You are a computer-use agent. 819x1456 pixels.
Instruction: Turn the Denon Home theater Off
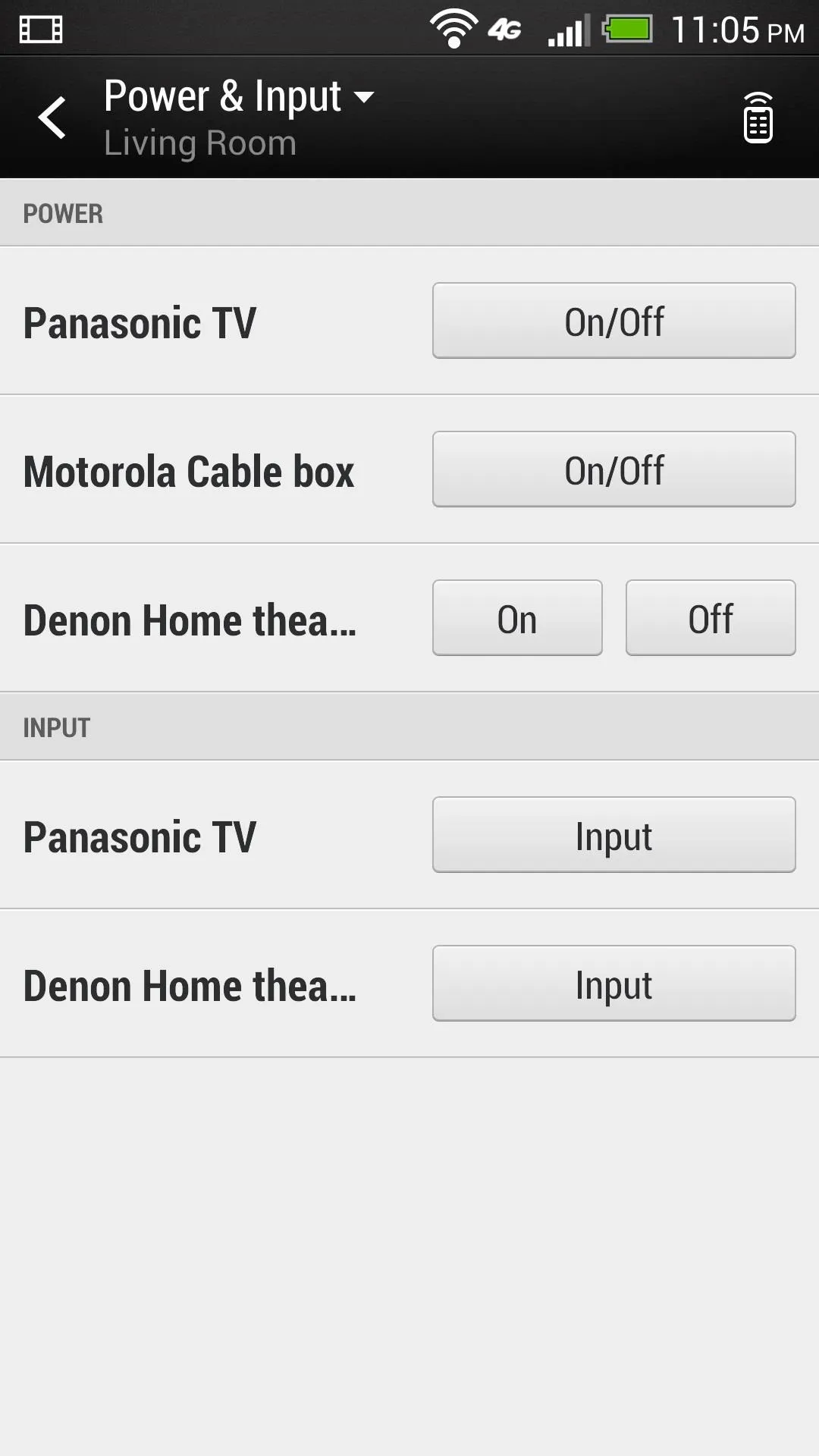click(x=711, y=618)
